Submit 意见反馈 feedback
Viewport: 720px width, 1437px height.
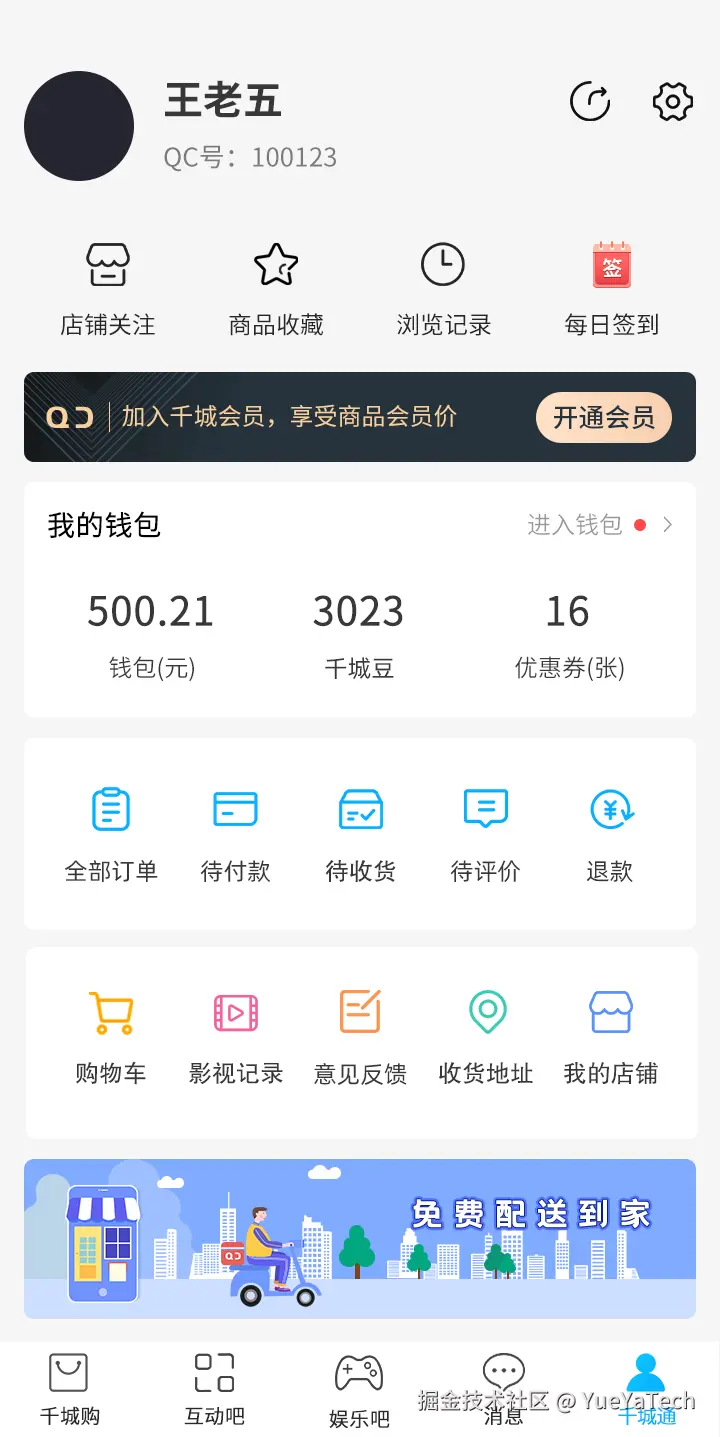pyautogui.click(x=360, y=1035)
